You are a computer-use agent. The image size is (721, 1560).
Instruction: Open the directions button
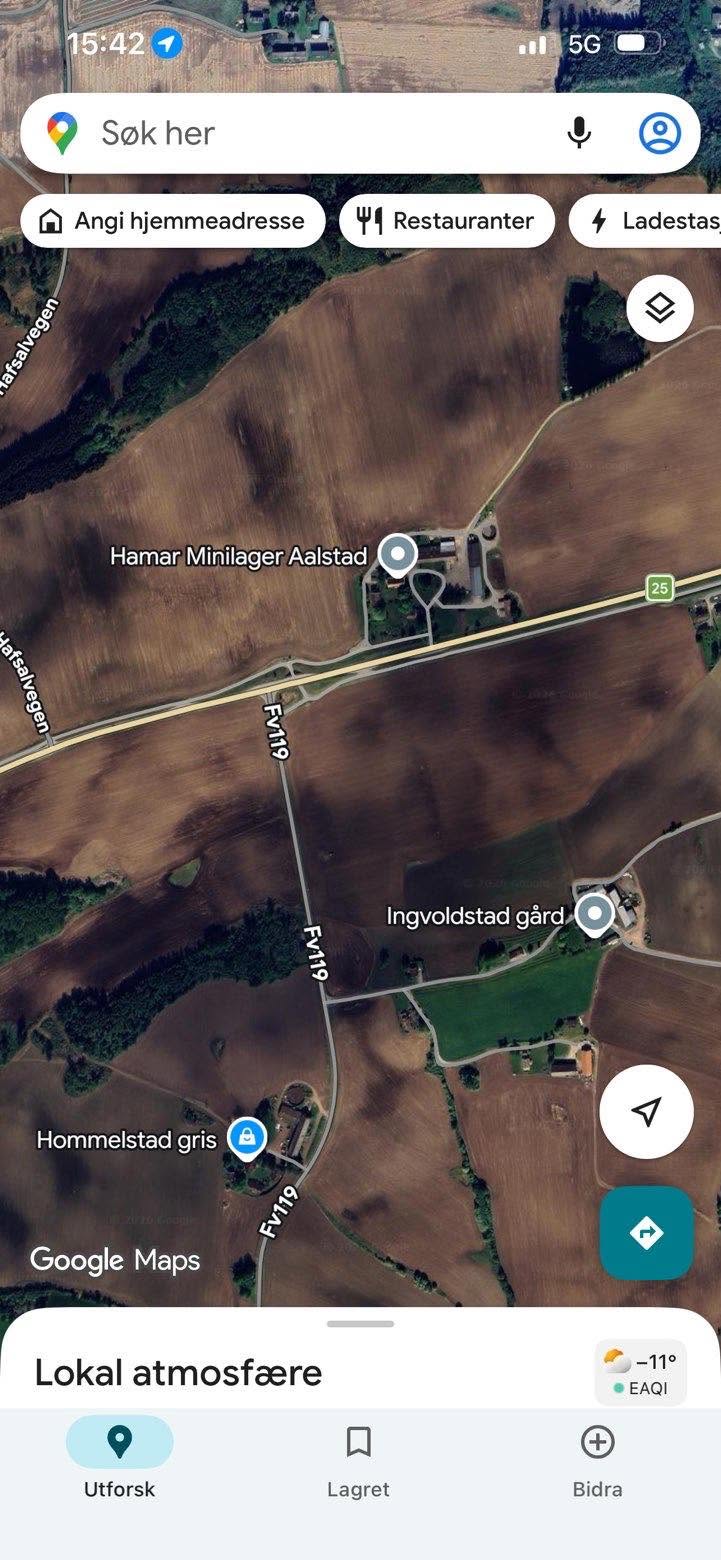(646, 1232)
